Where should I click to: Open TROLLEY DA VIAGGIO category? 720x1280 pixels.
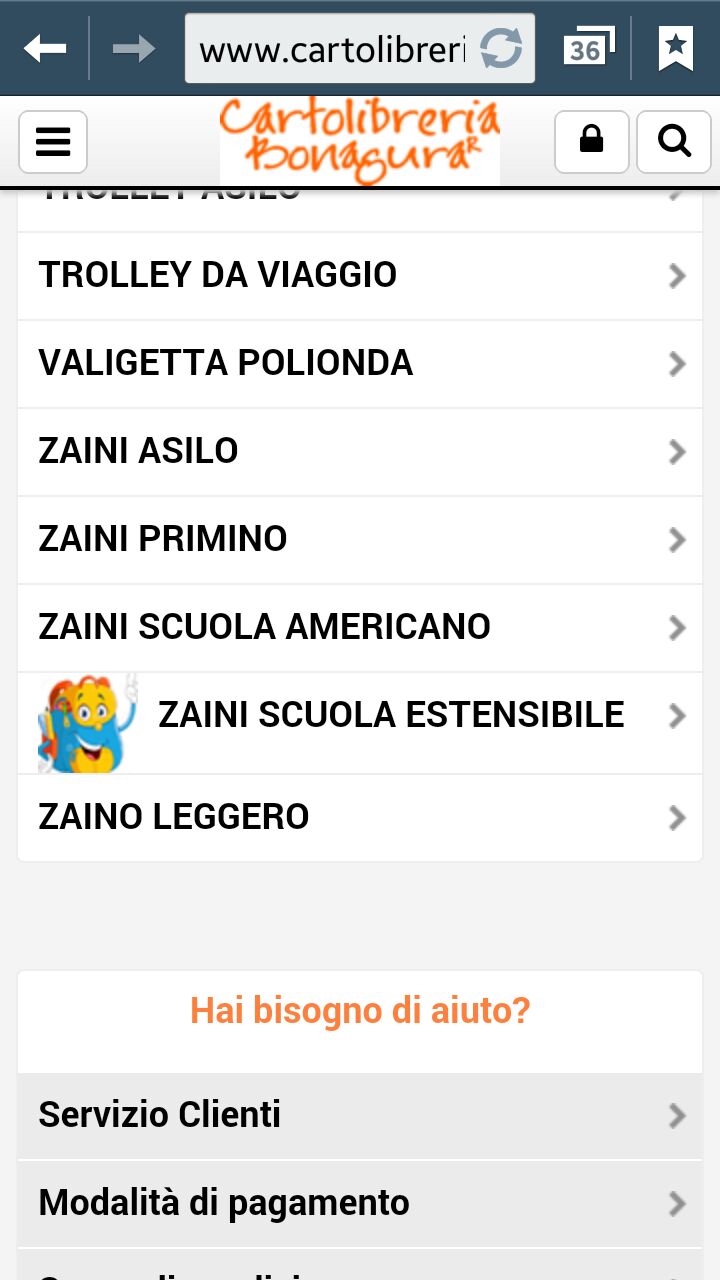(x=360, y=276)
